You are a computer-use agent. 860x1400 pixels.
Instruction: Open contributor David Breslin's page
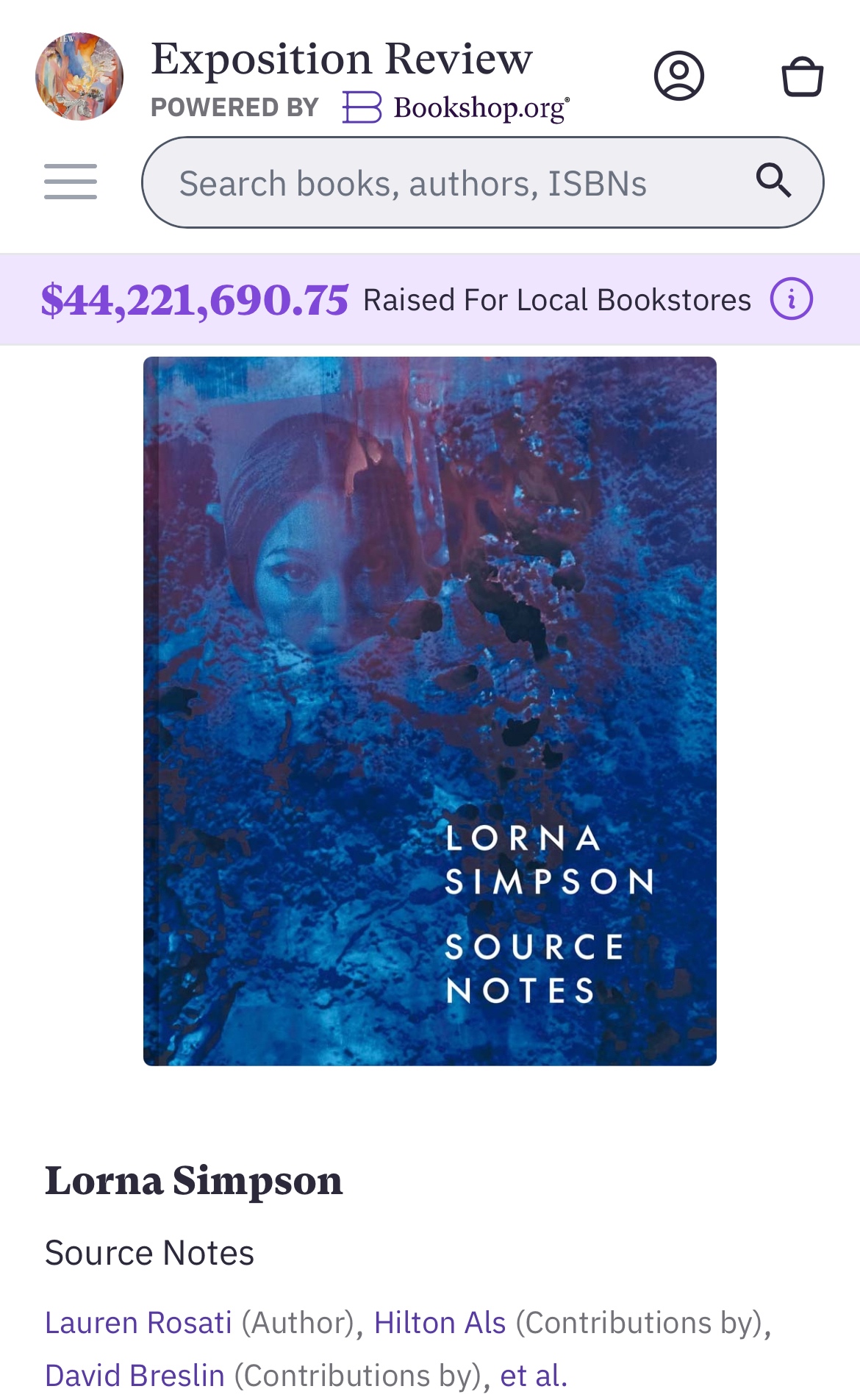pyautogui.click(x=135, y=1374)
